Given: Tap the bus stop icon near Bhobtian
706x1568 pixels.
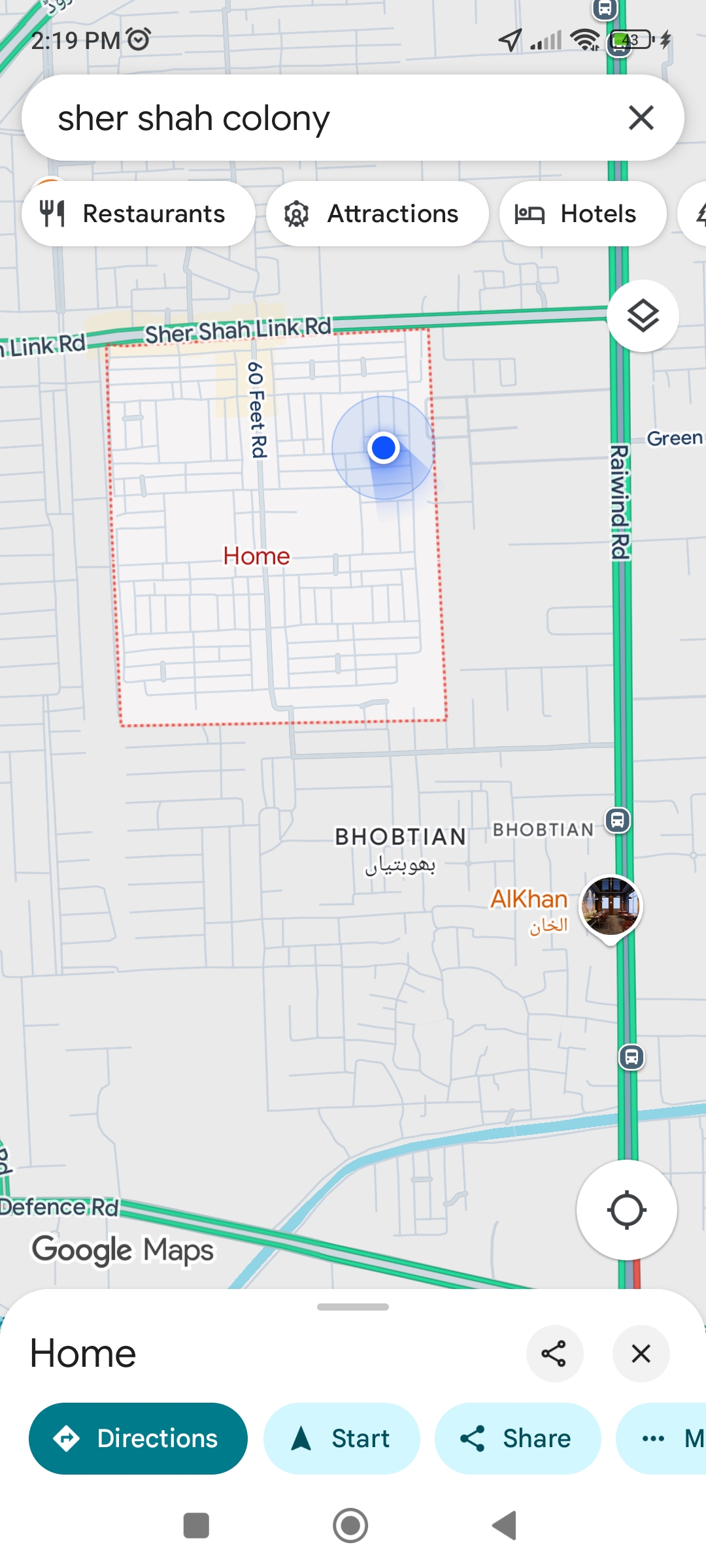Looking at the screenshot, I should [618, 819].
